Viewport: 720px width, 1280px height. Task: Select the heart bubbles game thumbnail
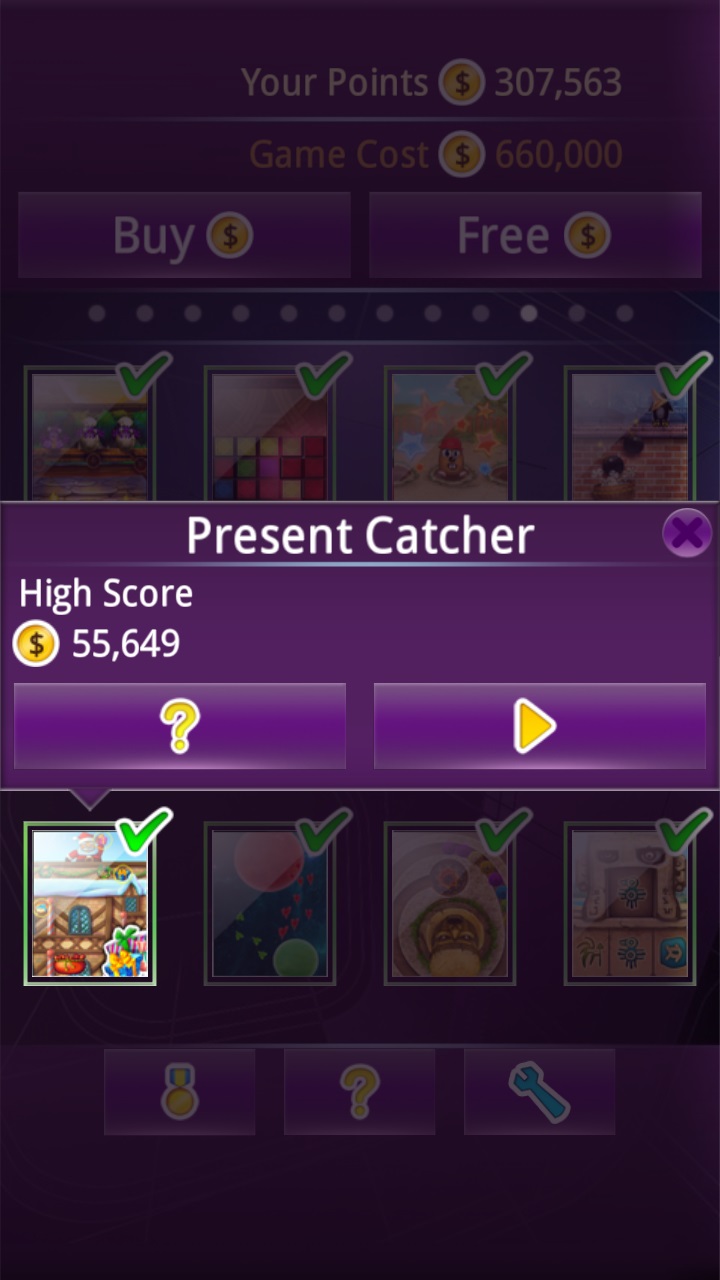270,903
